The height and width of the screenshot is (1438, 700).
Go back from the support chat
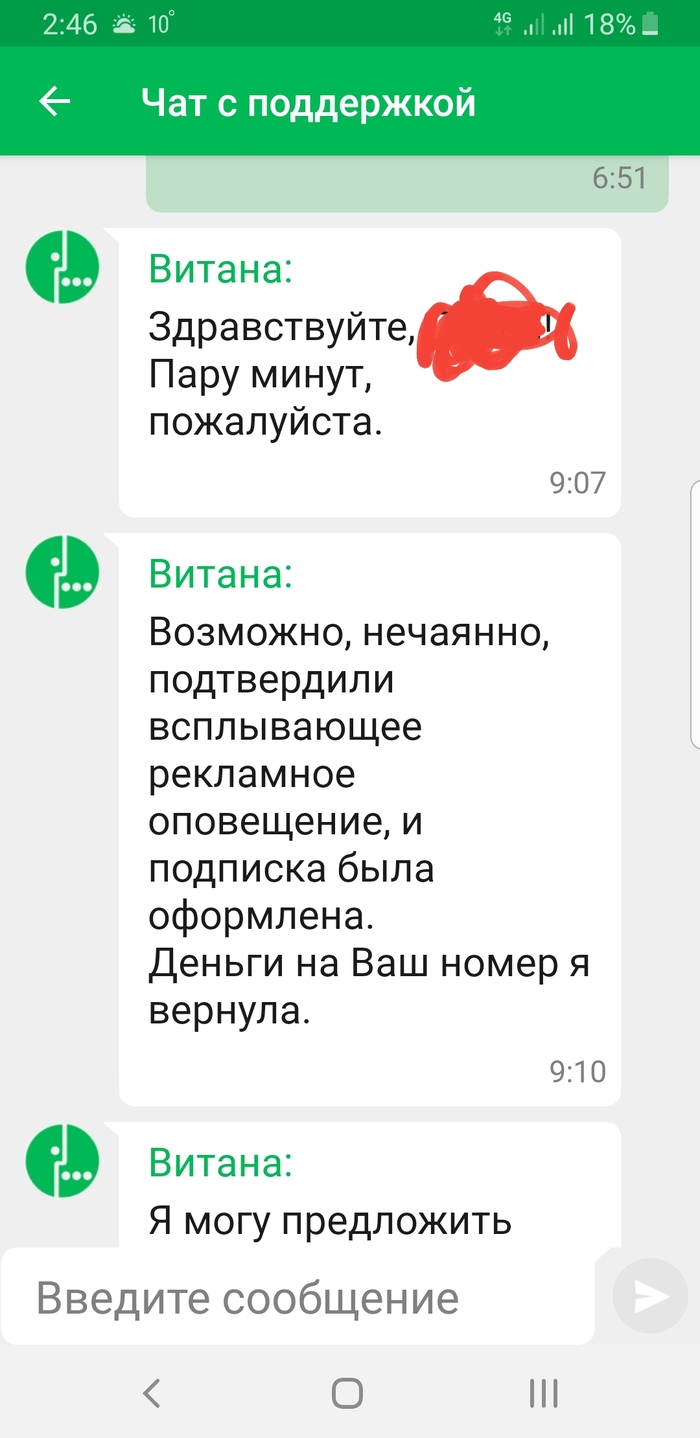pos(54,101)
